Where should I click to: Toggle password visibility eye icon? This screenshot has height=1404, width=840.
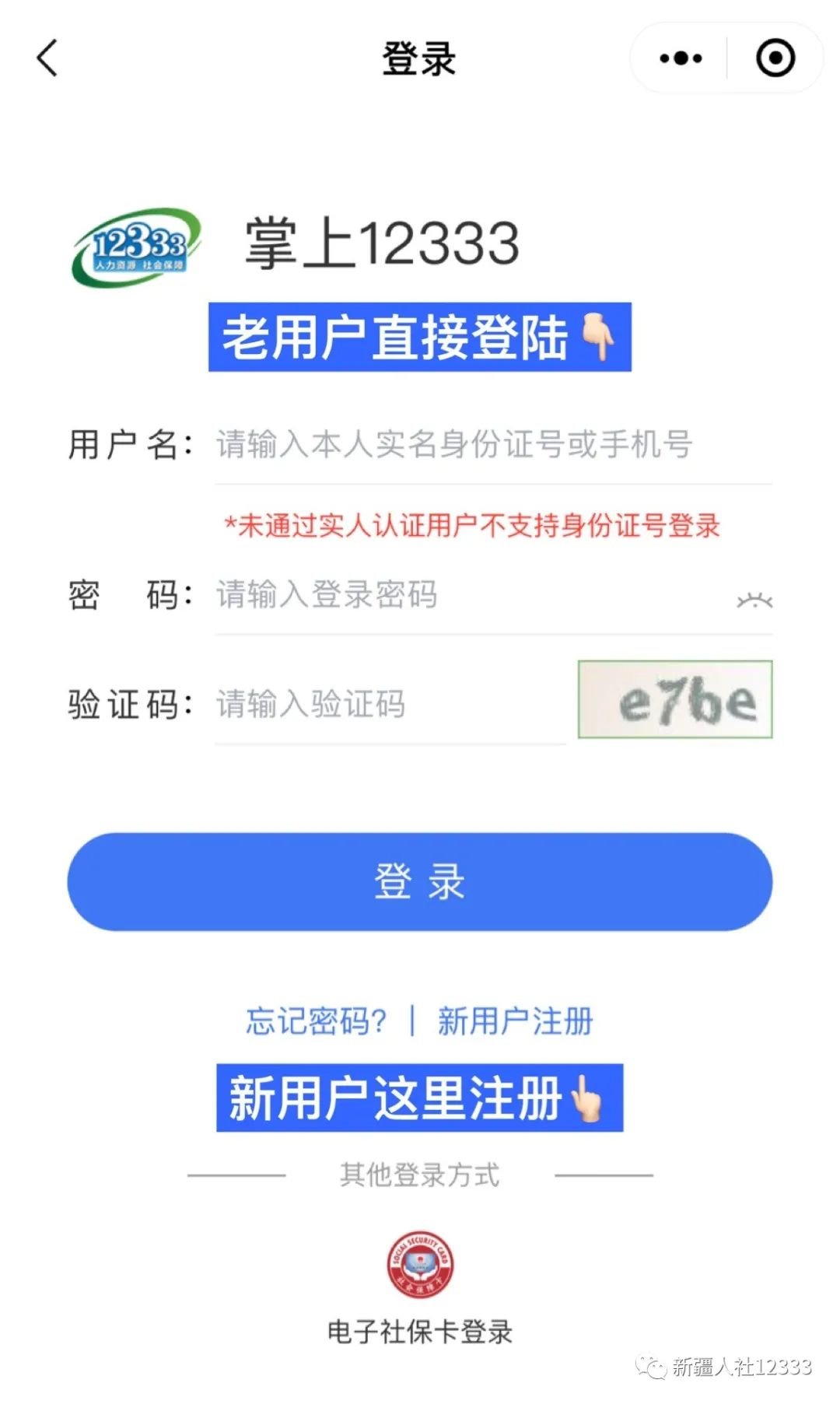(754, 600)
